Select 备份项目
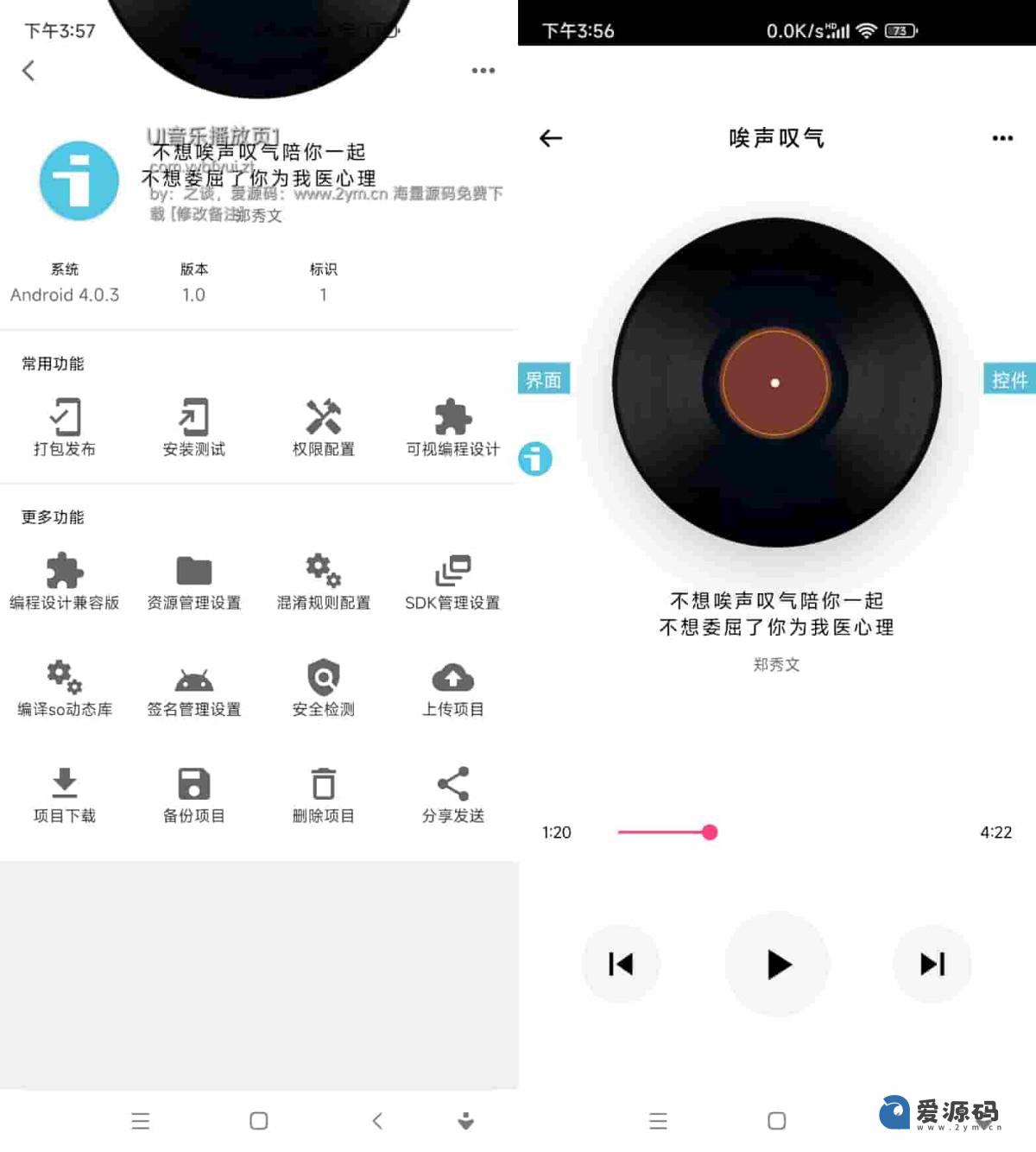 (x=194, y=794)
